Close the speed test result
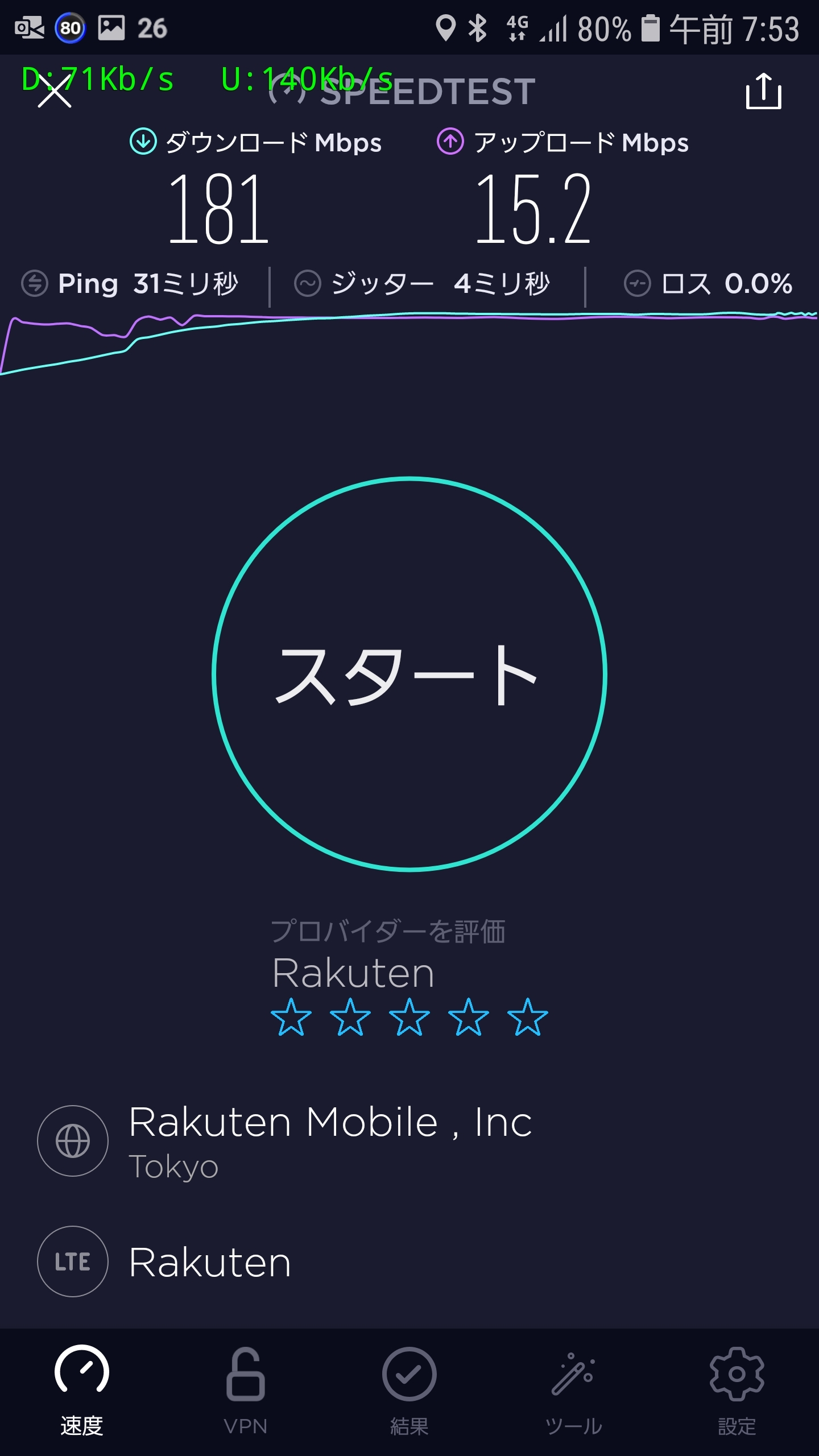The image size is (819, 1456). [55, 91]
